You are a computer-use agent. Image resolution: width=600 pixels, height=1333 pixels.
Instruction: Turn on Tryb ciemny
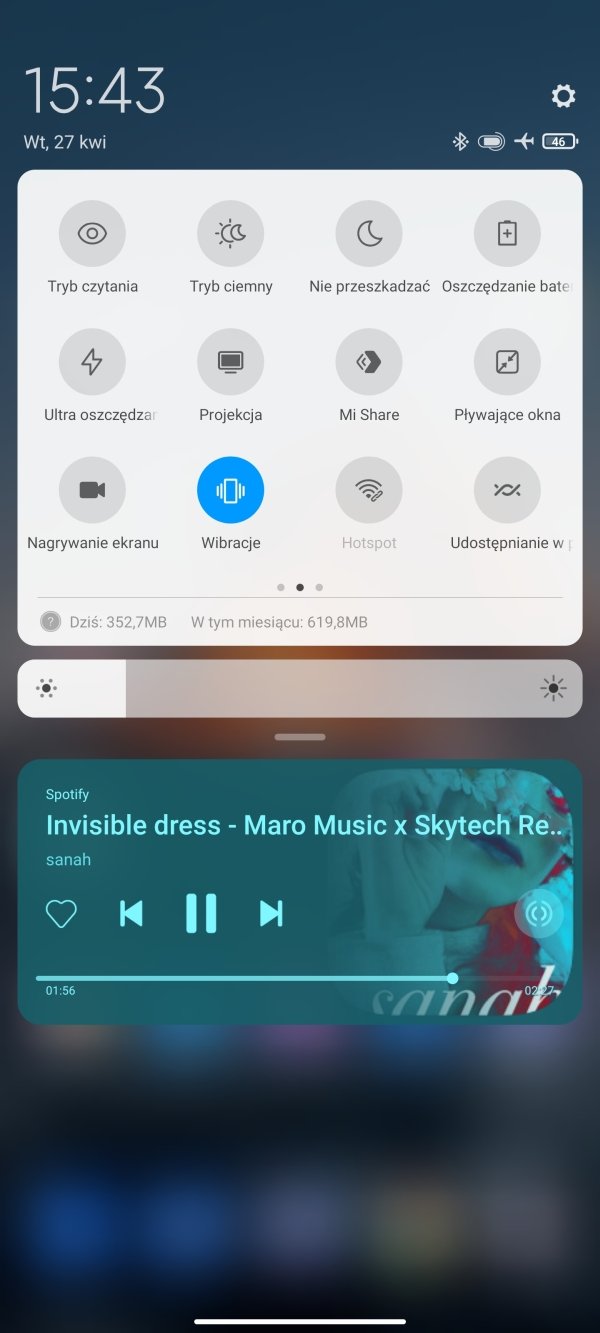(231, 234)
